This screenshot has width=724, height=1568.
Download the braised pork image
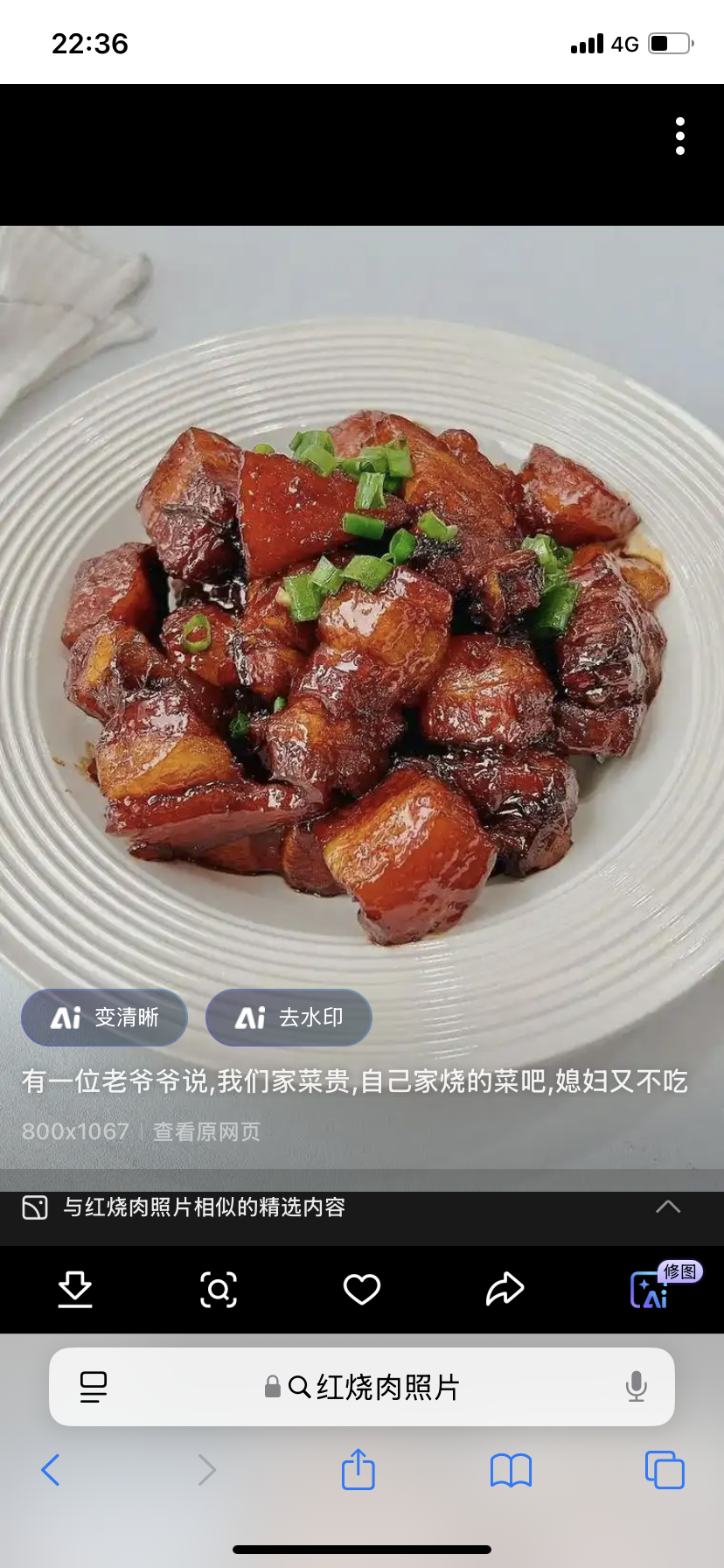tap(75, 1289)
